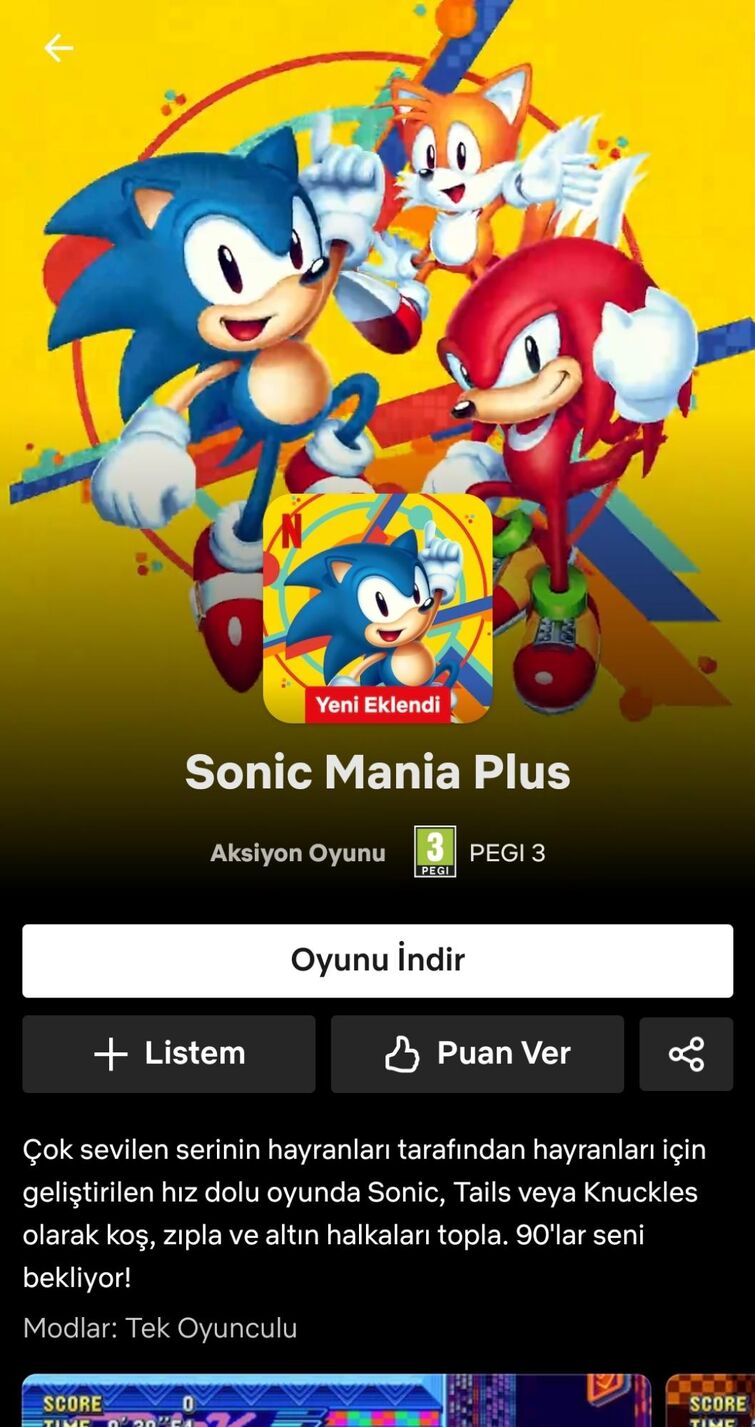The height and width of the screenshot is (1427, 755).
Task: Open the first gameplay screenshot
Action: tap(335, 1402)
